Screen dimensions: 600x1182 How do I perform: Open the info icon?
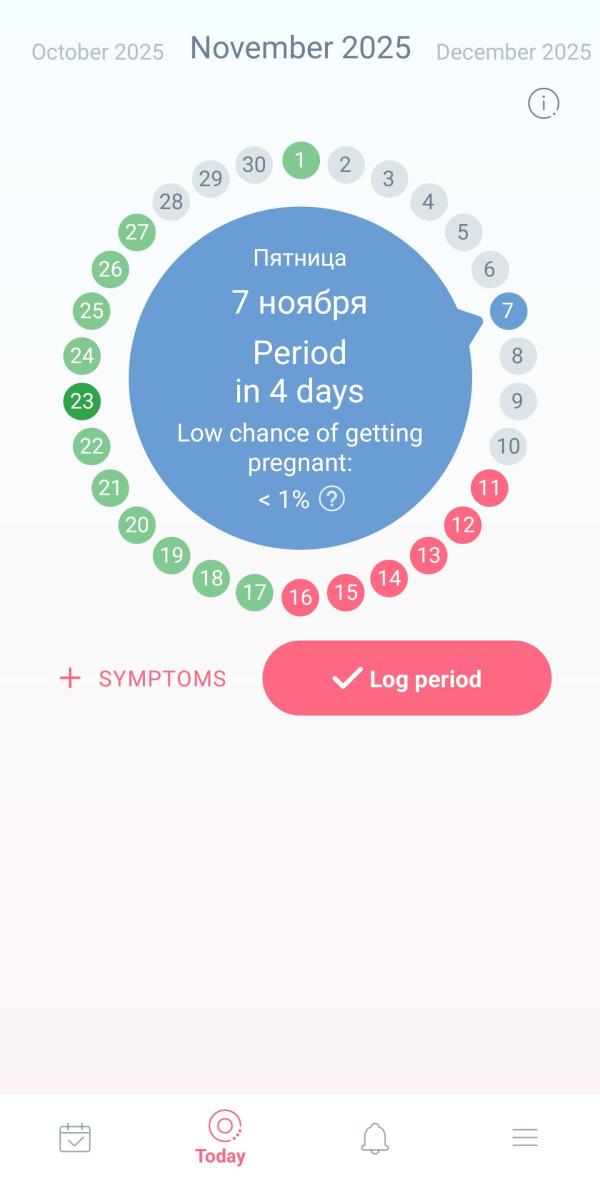[x=543, y=103]
